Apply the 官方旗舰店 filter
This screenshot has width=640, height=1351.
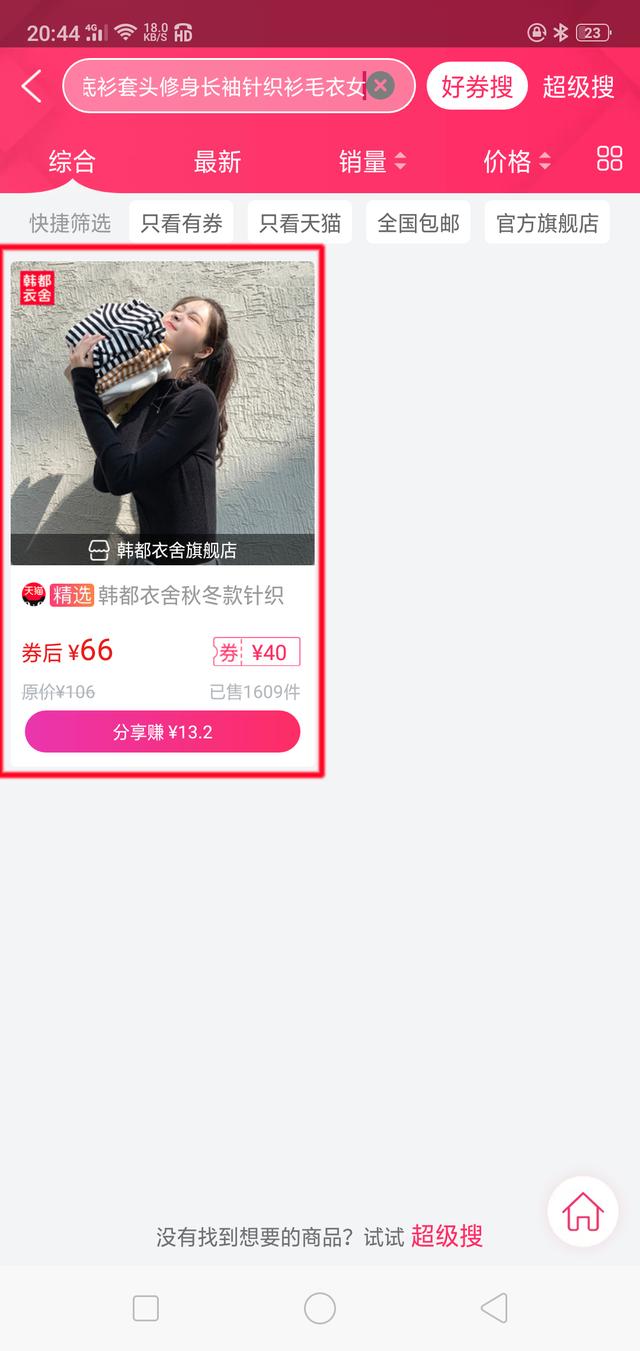click(546, 223)
